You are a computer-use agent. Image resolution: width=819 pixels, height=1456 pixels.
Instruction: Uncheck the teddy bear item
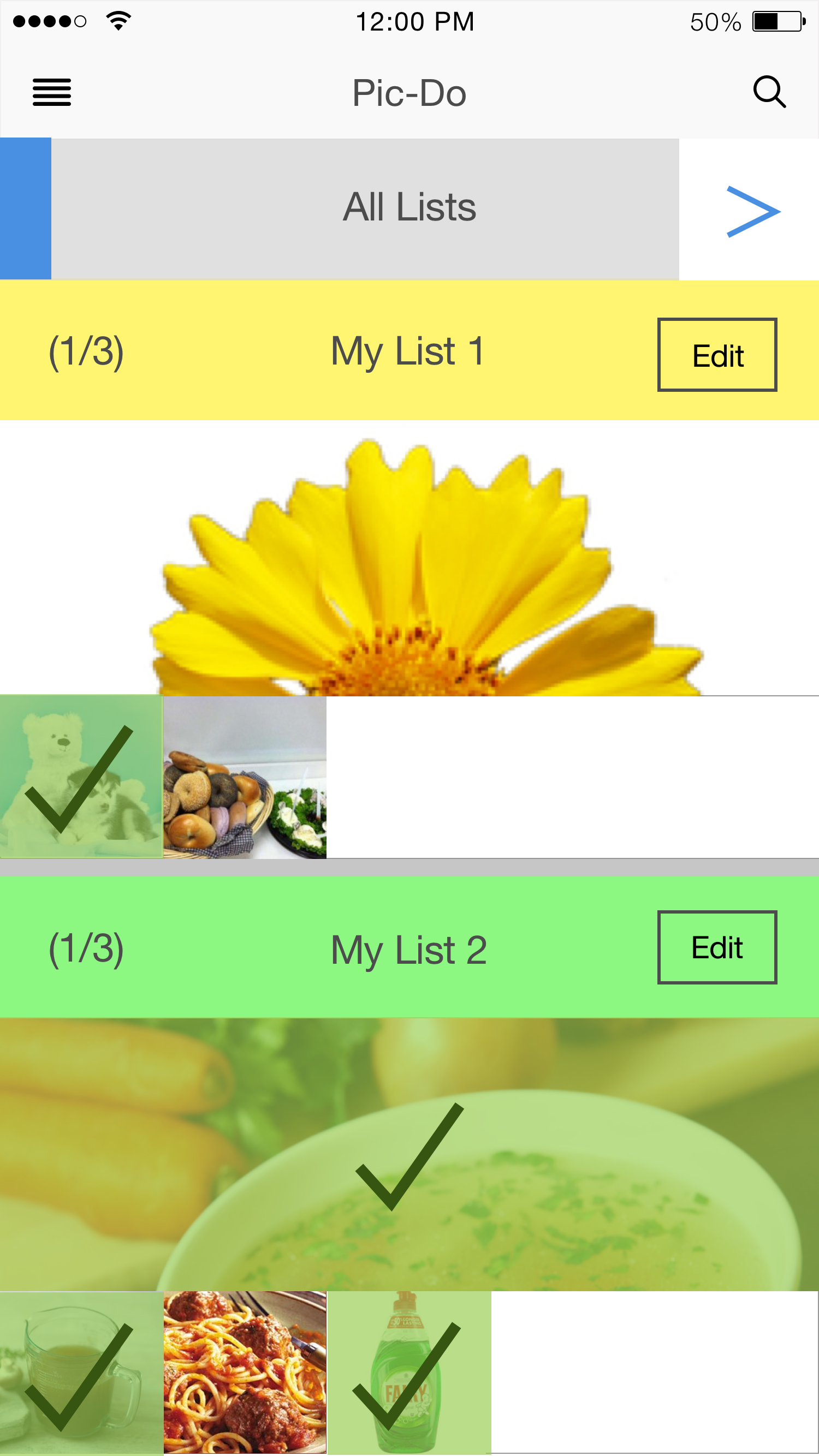tap(81, 777)
